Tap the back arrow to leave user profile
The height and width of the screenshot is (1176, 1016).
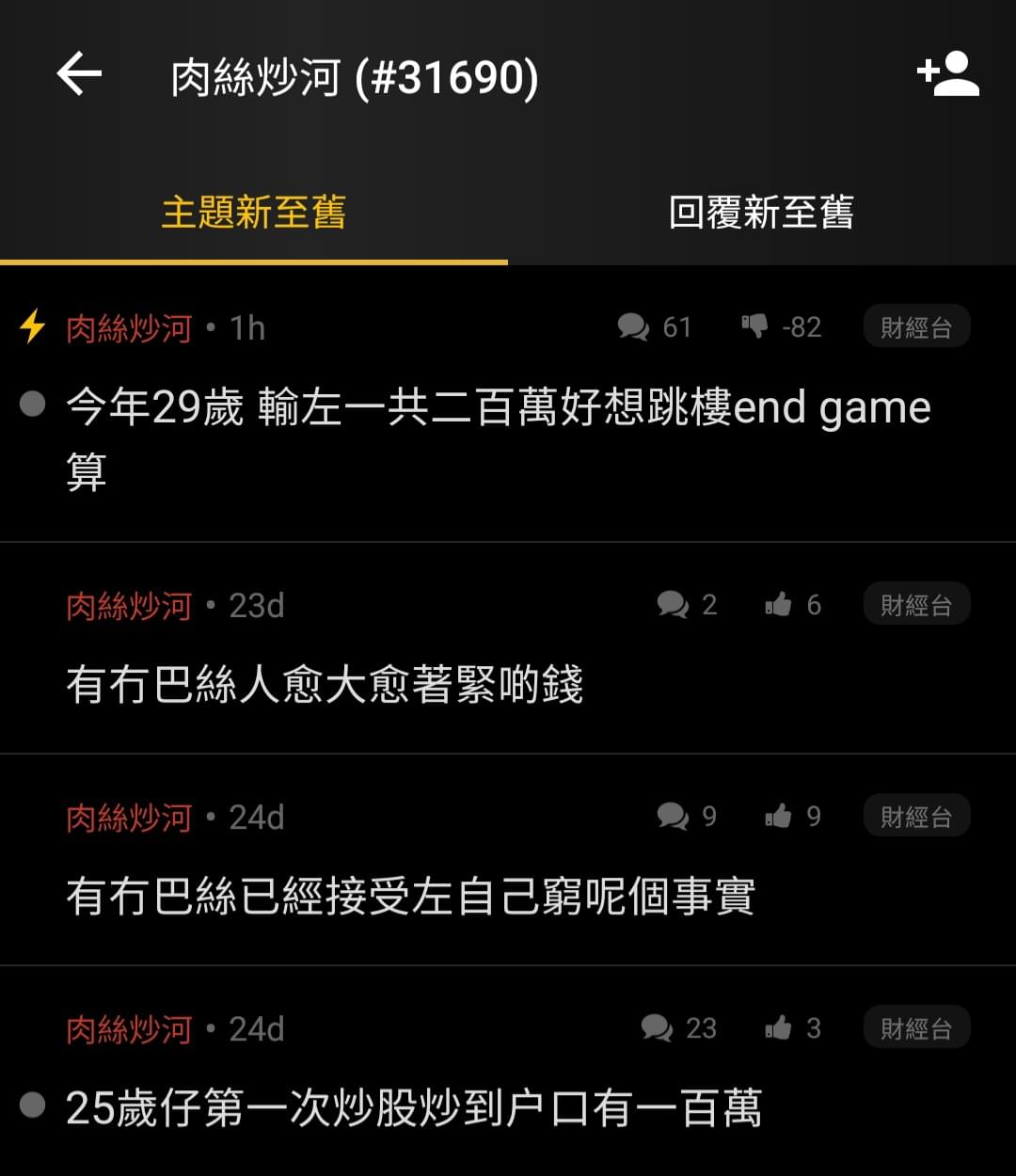click(79, 75)
